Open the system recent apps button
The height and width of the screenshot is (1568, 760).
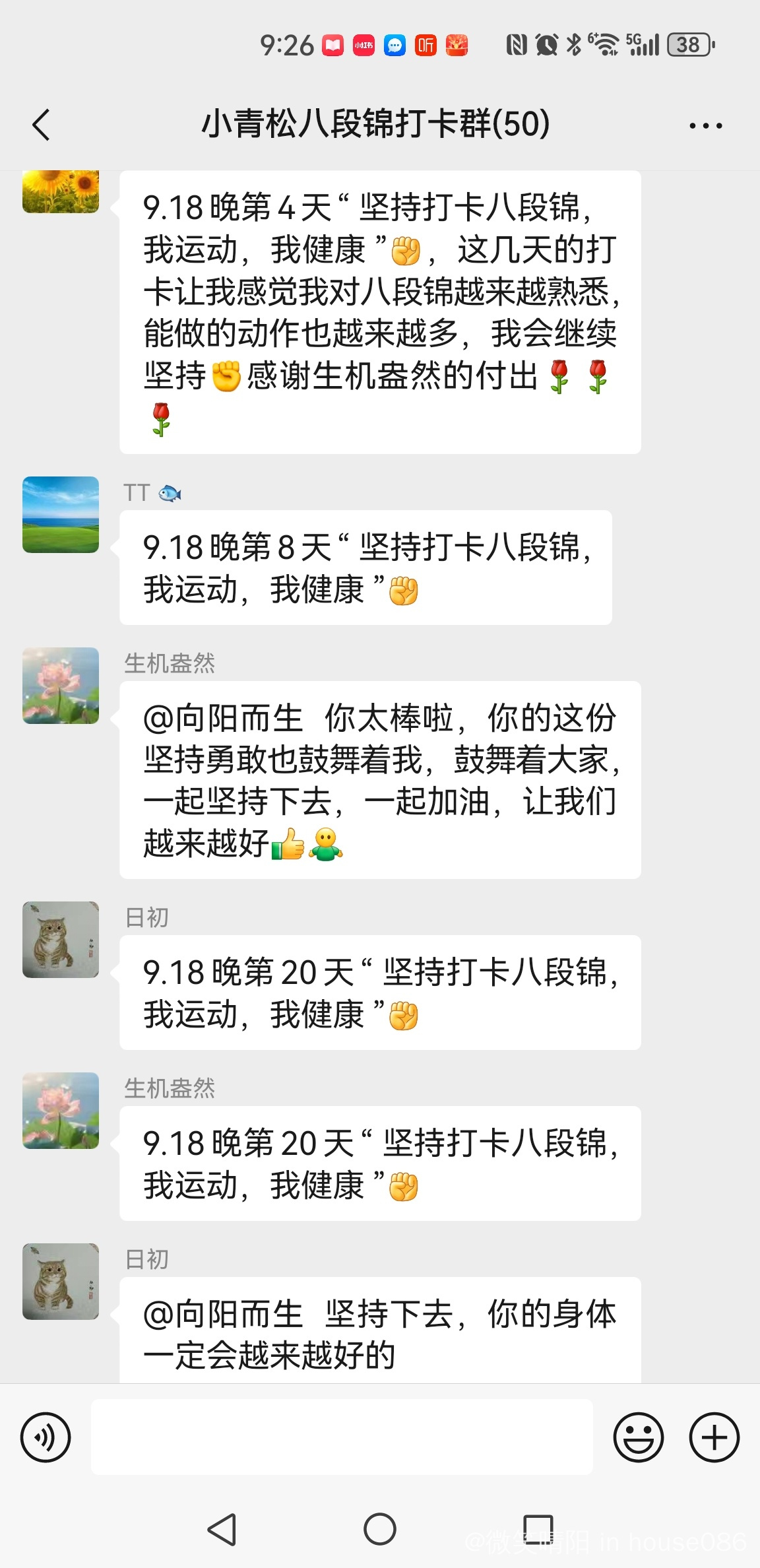(x=538, y=1529)
